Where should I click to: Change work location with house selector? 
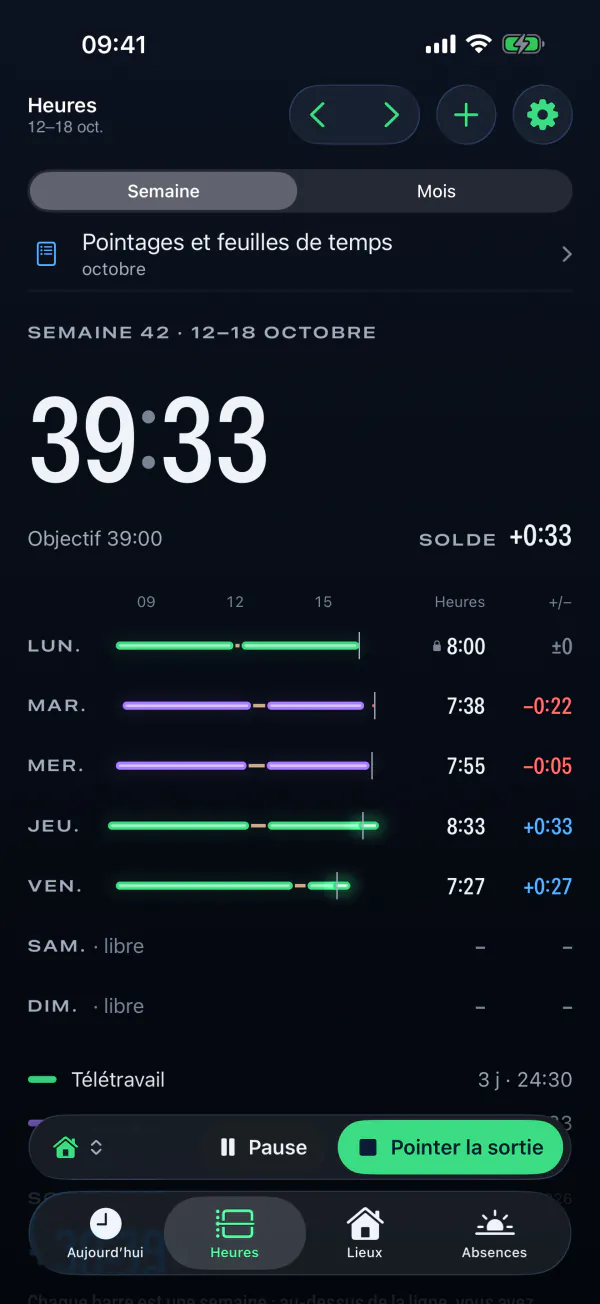point(78,1147)
